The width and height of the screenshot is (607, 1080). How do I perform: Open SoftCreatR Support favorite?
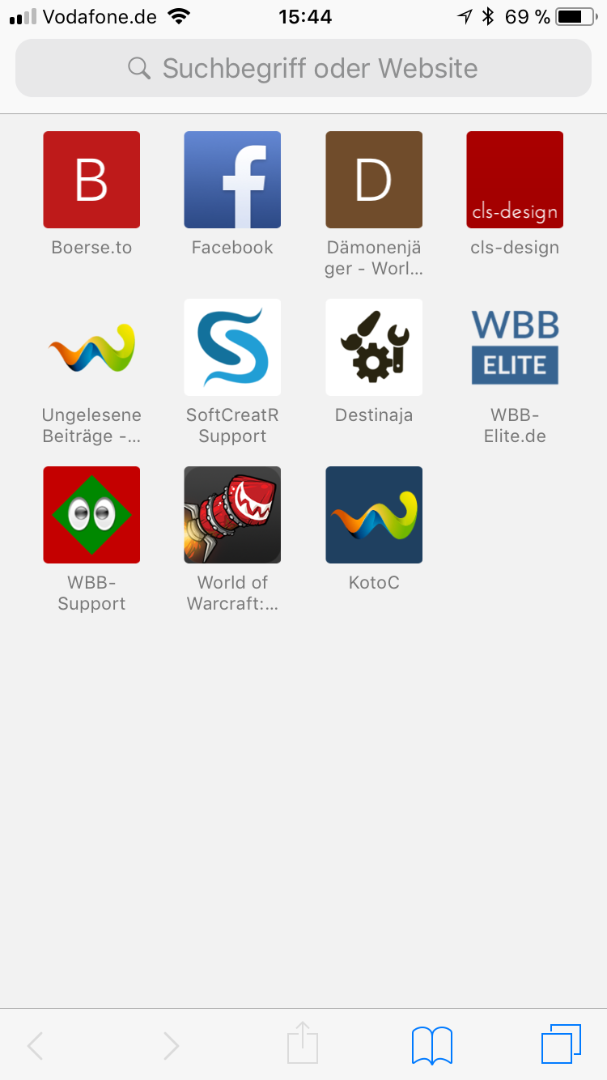click(x=232, y=347)
